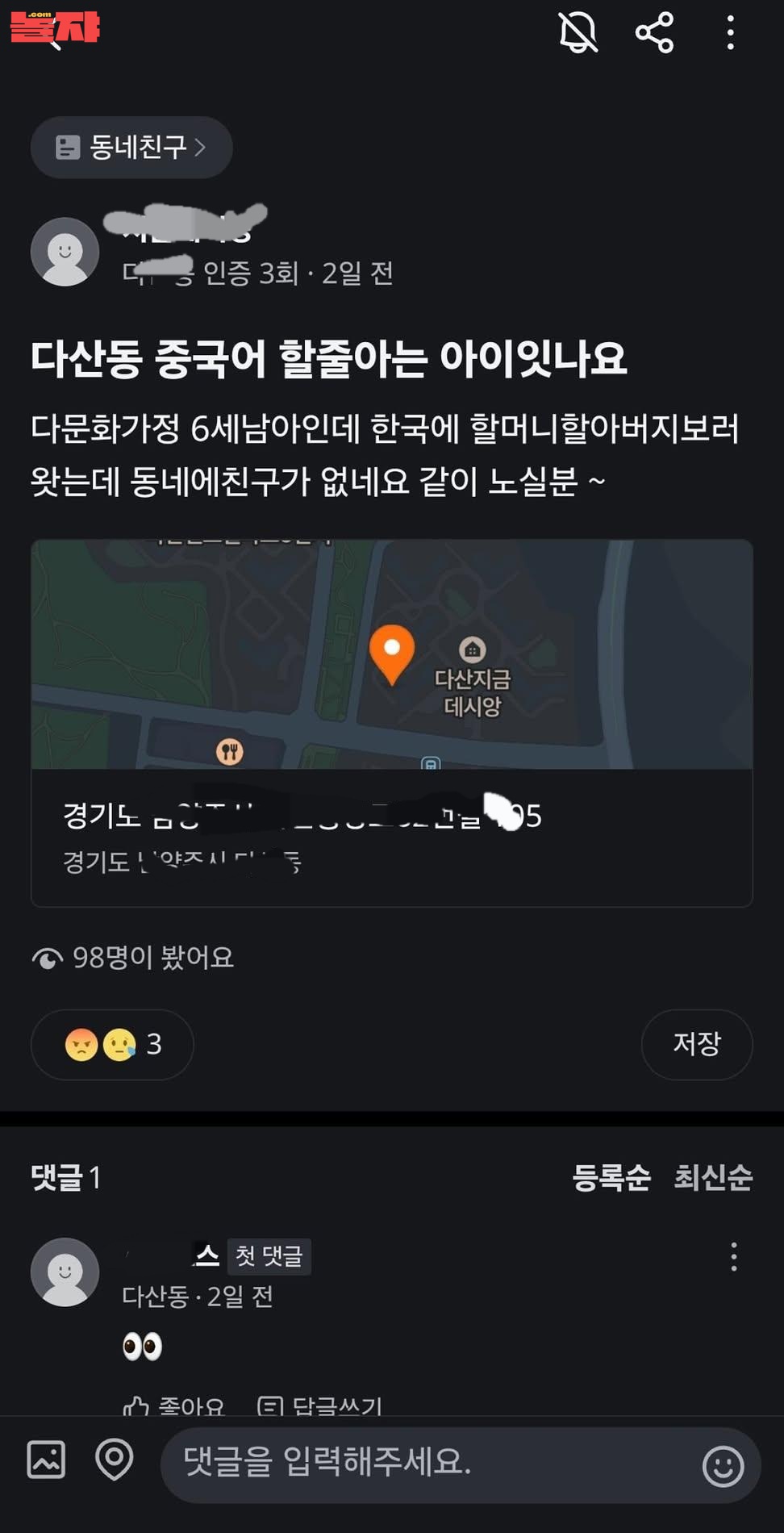Viewport: 784px width, 1533px height.
Task: Toggle the post notification bell
Action: click(x=578, y=33)
